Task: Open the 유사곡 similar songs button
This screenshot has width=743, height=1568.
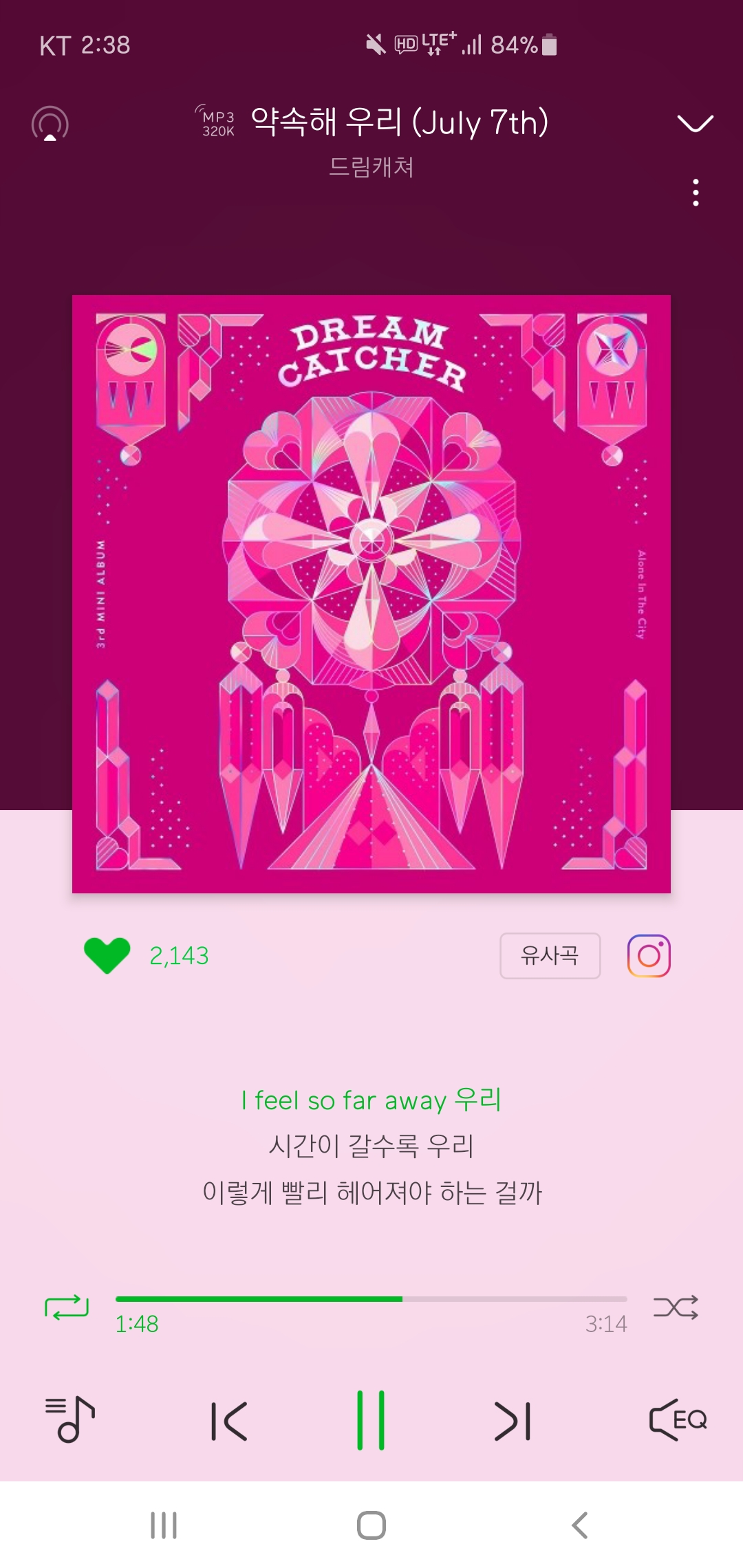Action: (550, 955)
